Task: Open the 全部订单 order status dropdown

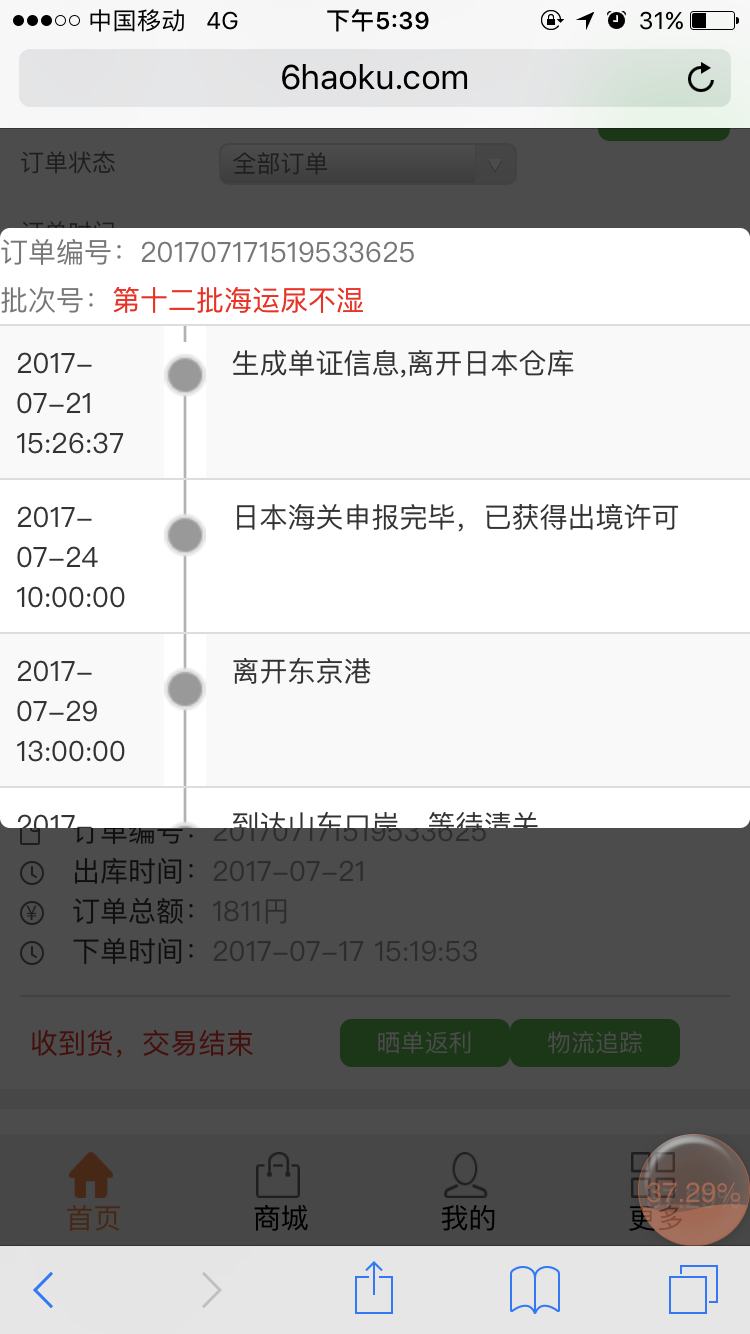Action: pos(368,164)
